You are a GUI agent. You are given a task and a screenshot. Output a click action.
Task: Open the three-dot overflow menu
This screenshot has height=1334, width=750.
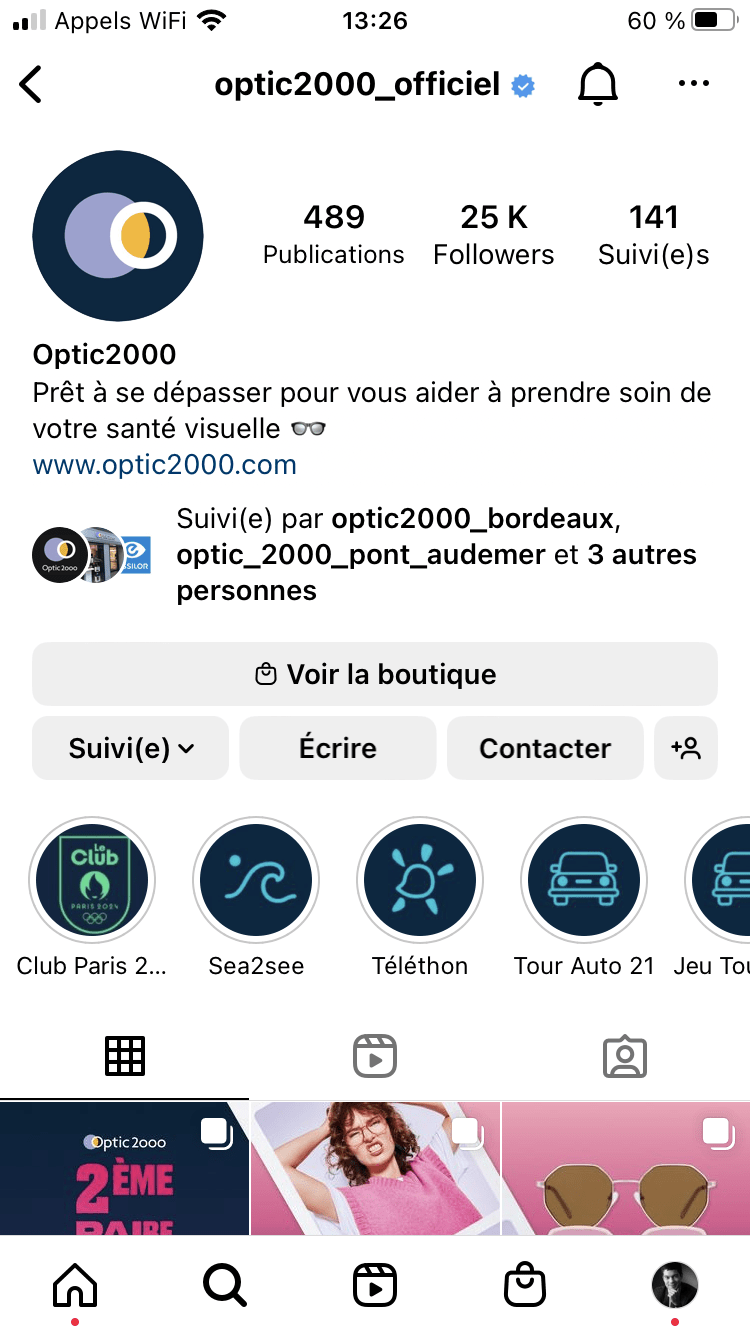pos(693,85)
